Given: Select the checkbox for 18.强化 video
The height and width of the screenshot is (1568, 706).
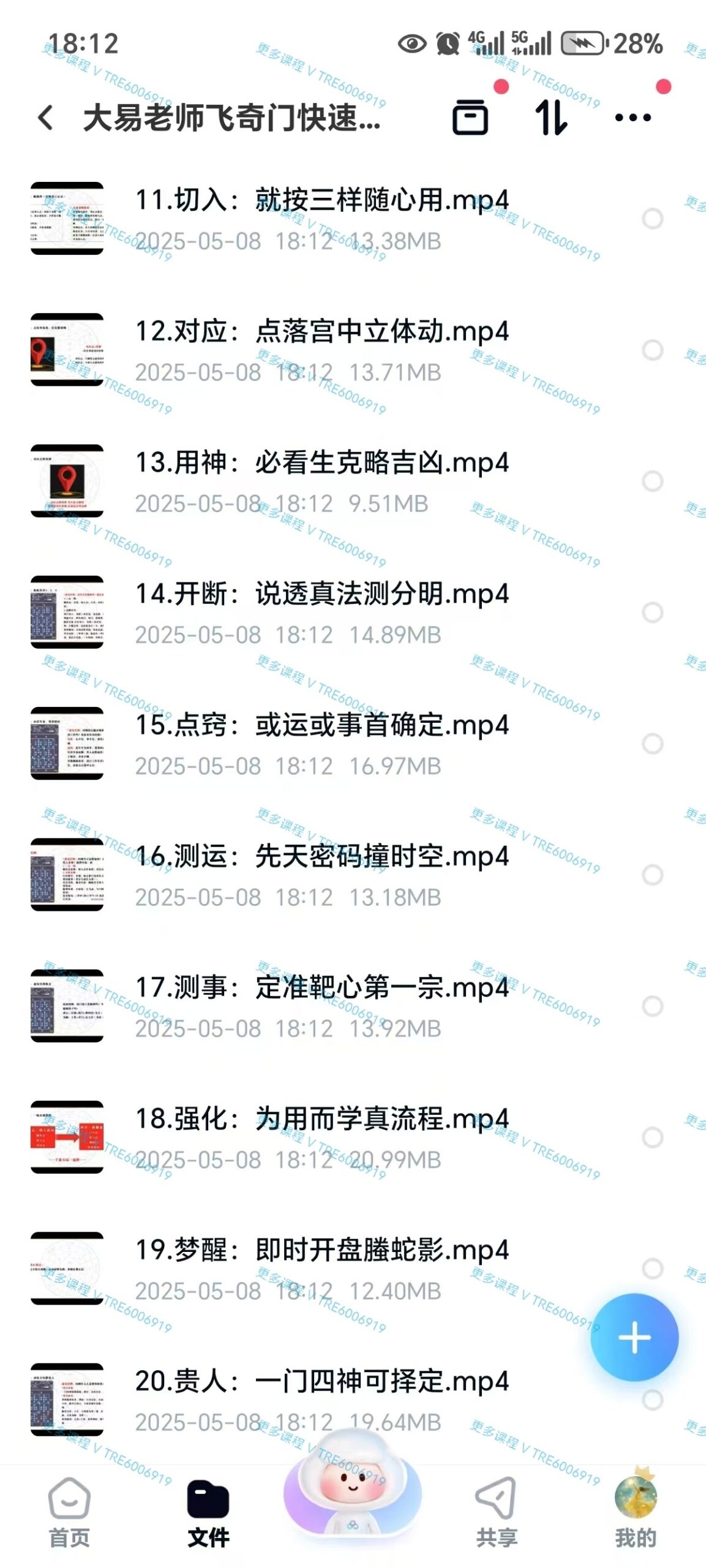Looking at the screenshot, I should point(652,1137).
